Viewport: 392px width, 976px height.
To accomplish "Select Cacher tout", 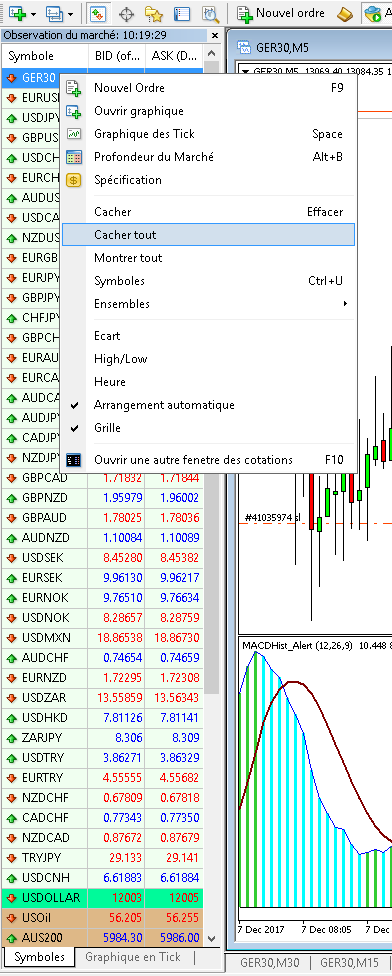I will 208,235.
